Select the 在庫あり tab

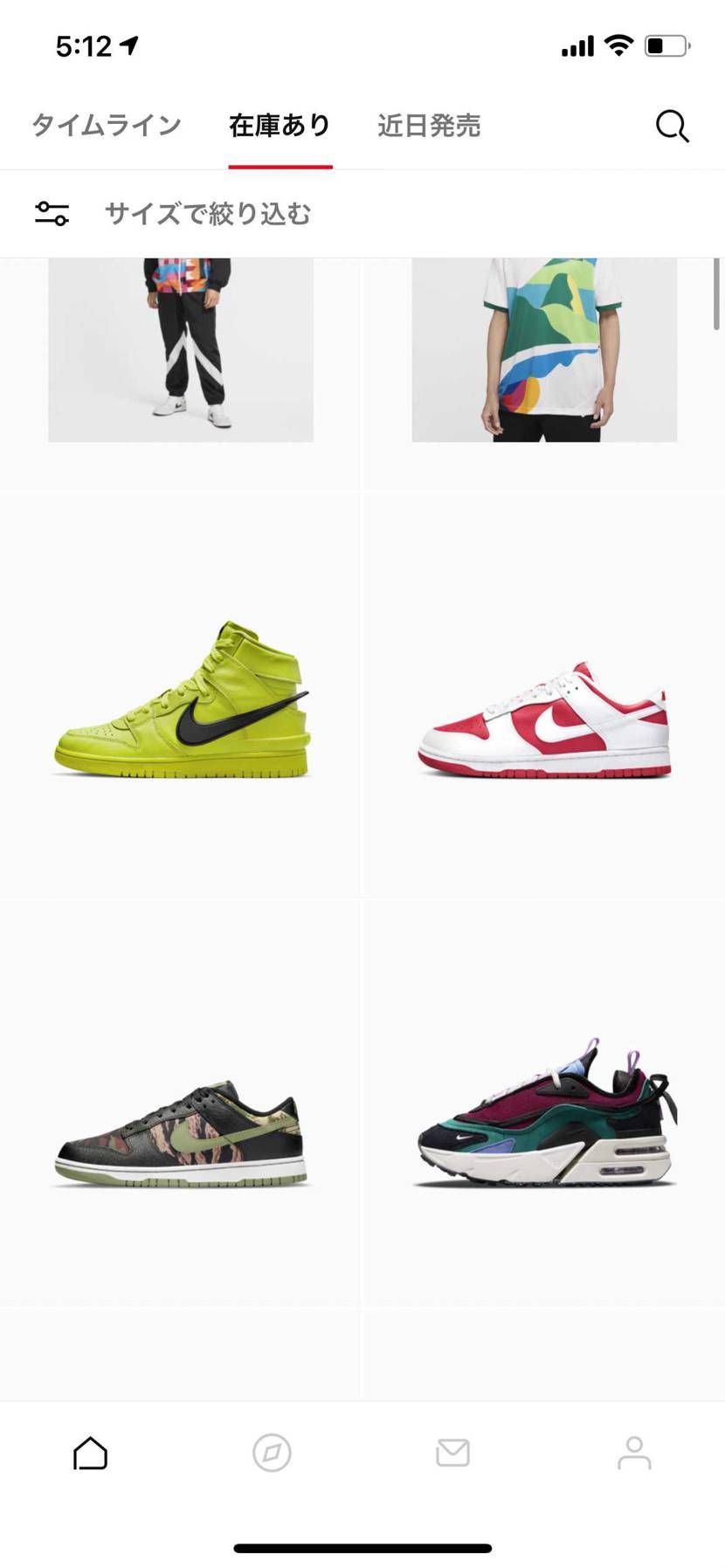pyautogui.click(x=280, y=126)
